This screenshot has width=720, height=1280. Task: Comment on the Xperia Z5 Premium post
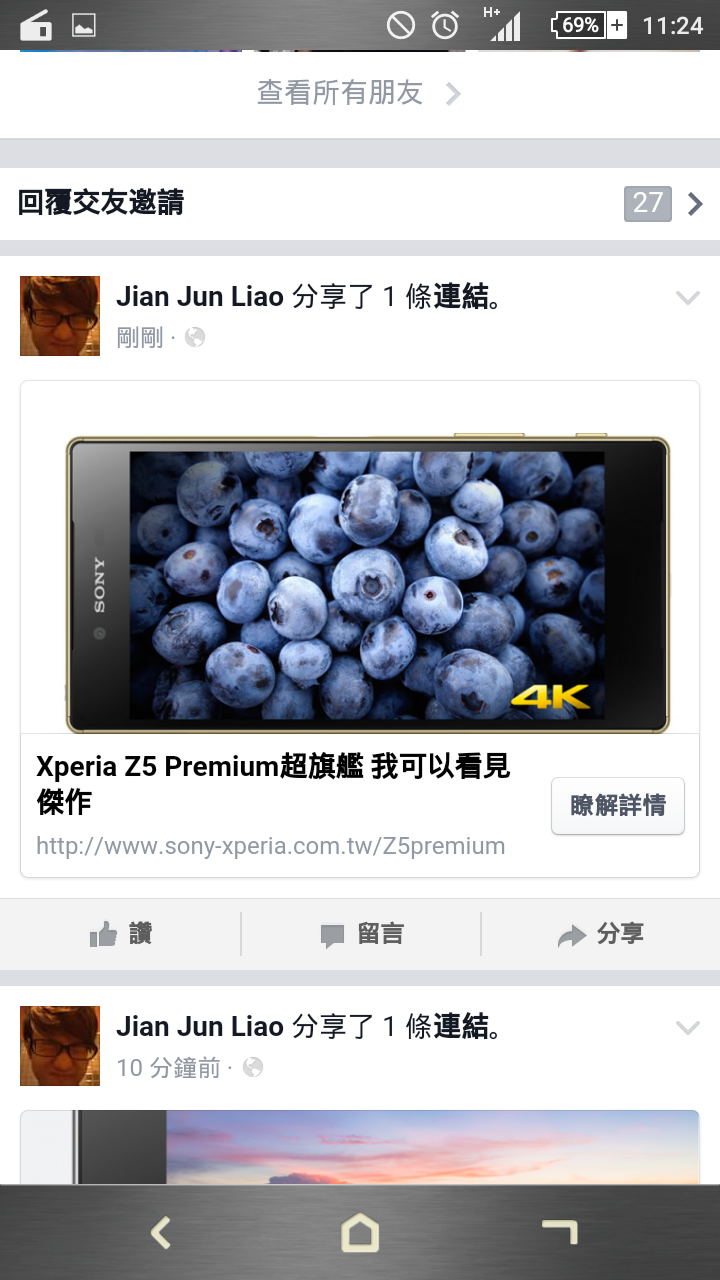[x=361, y=934]
